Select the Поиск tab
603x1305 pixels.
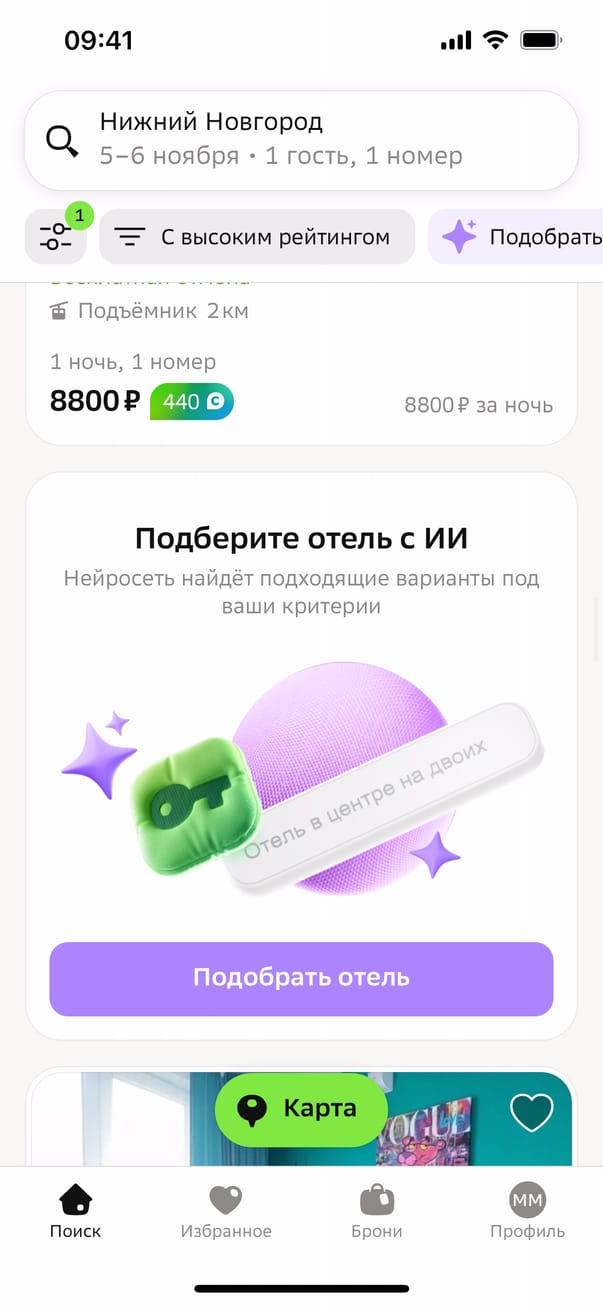[x=76, y=1212]
